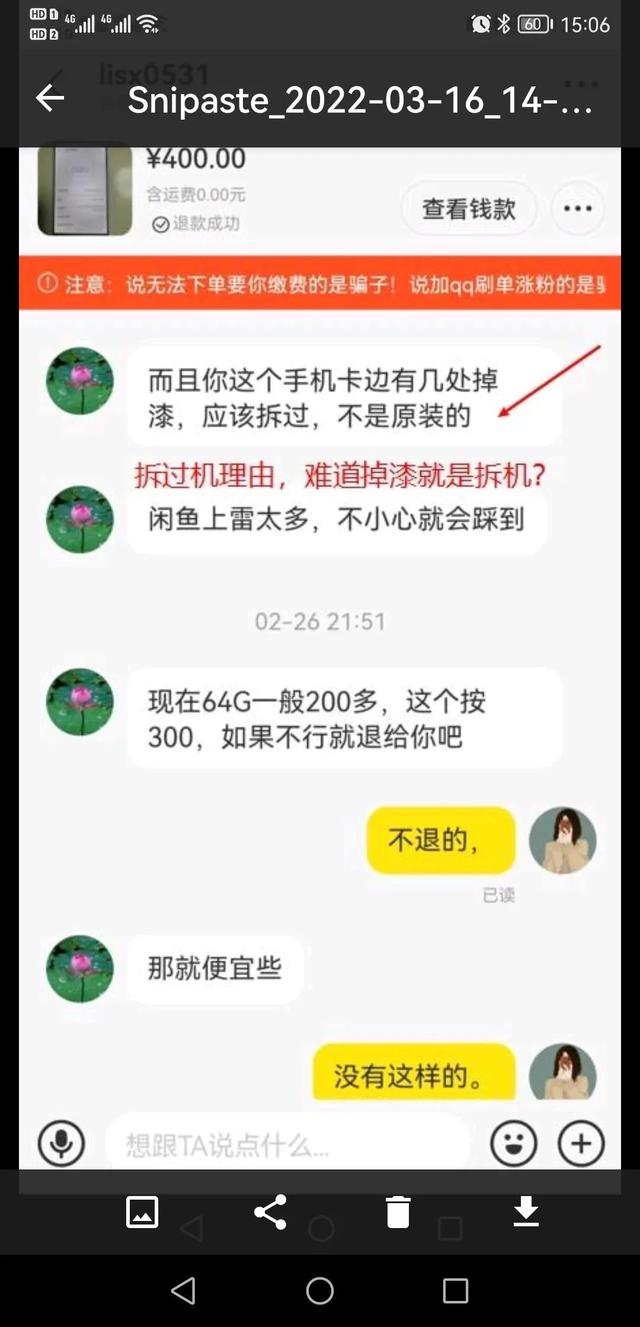This screenshot has height=1327, width=640.
Task: Delete this image with the trash icon
Action: [x=398, y=1212]
